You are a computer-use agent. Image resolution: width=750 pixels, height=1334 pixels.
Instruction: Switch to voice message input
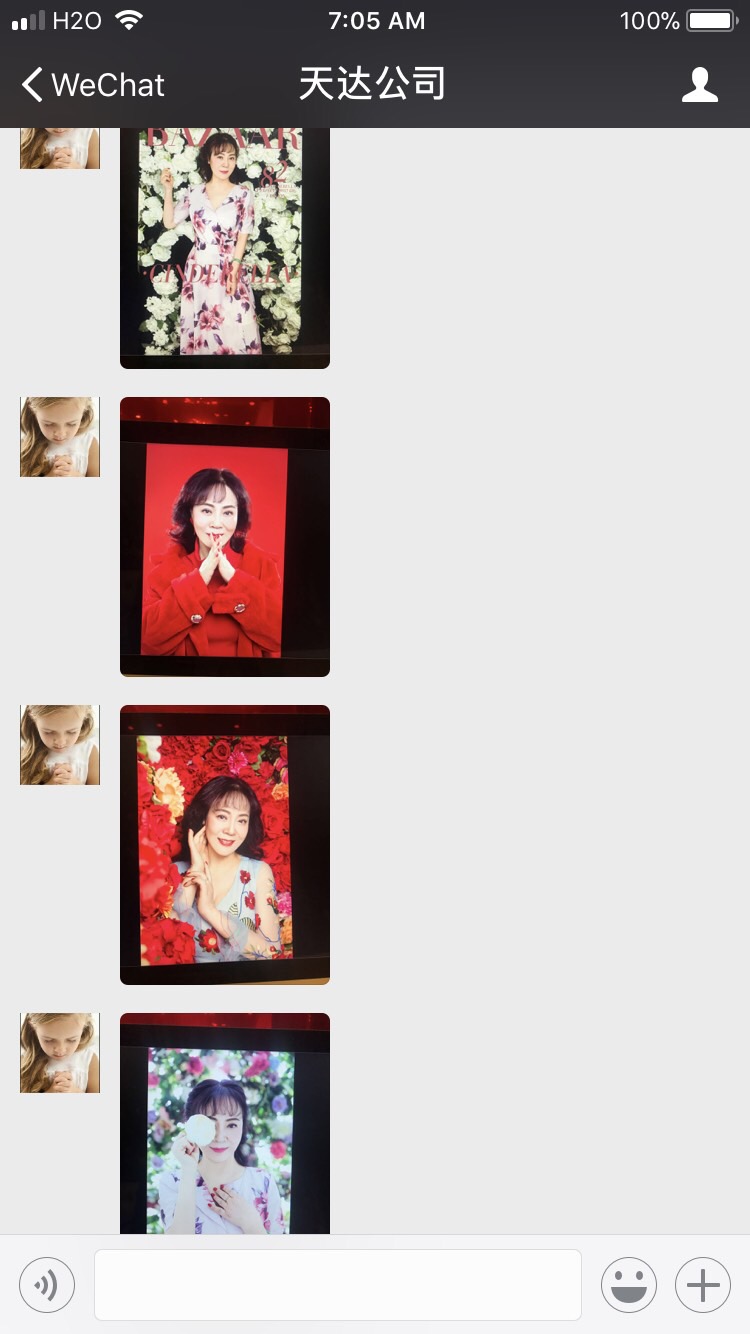pyautogui.click(x=47, y=1284)
